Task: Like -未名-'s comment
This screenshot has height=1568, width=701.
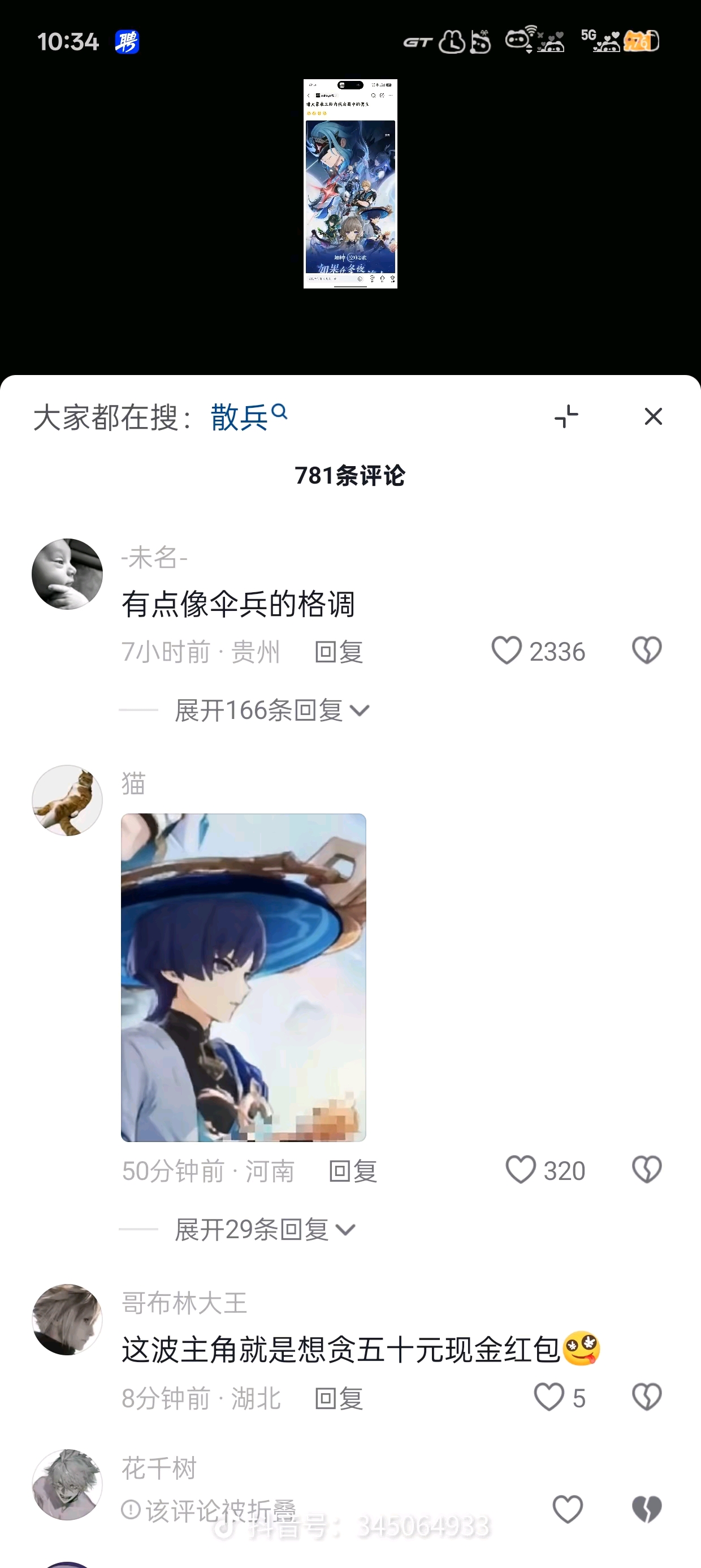Action: coord(507,651)
